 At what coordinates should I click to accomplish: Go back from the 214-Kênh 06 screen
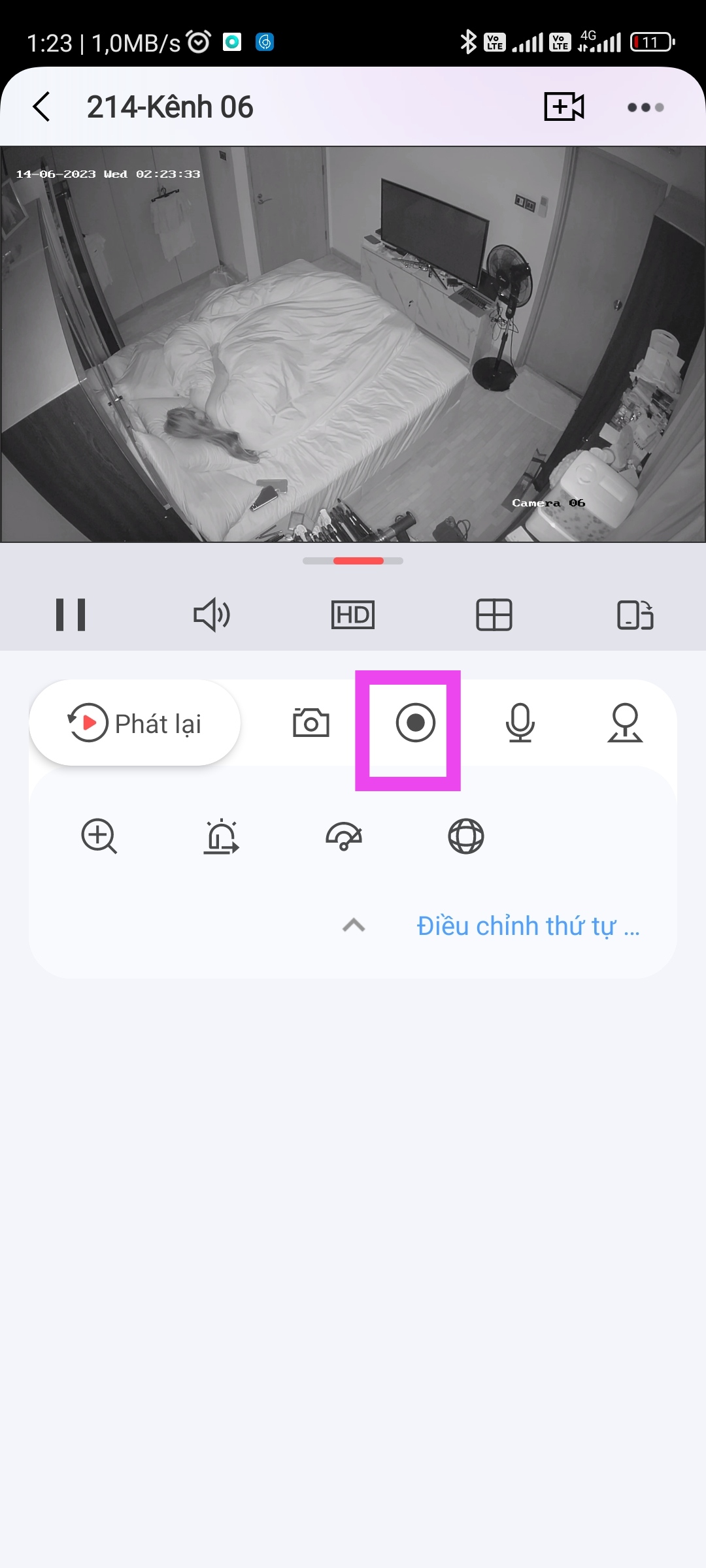click(42, 106)
